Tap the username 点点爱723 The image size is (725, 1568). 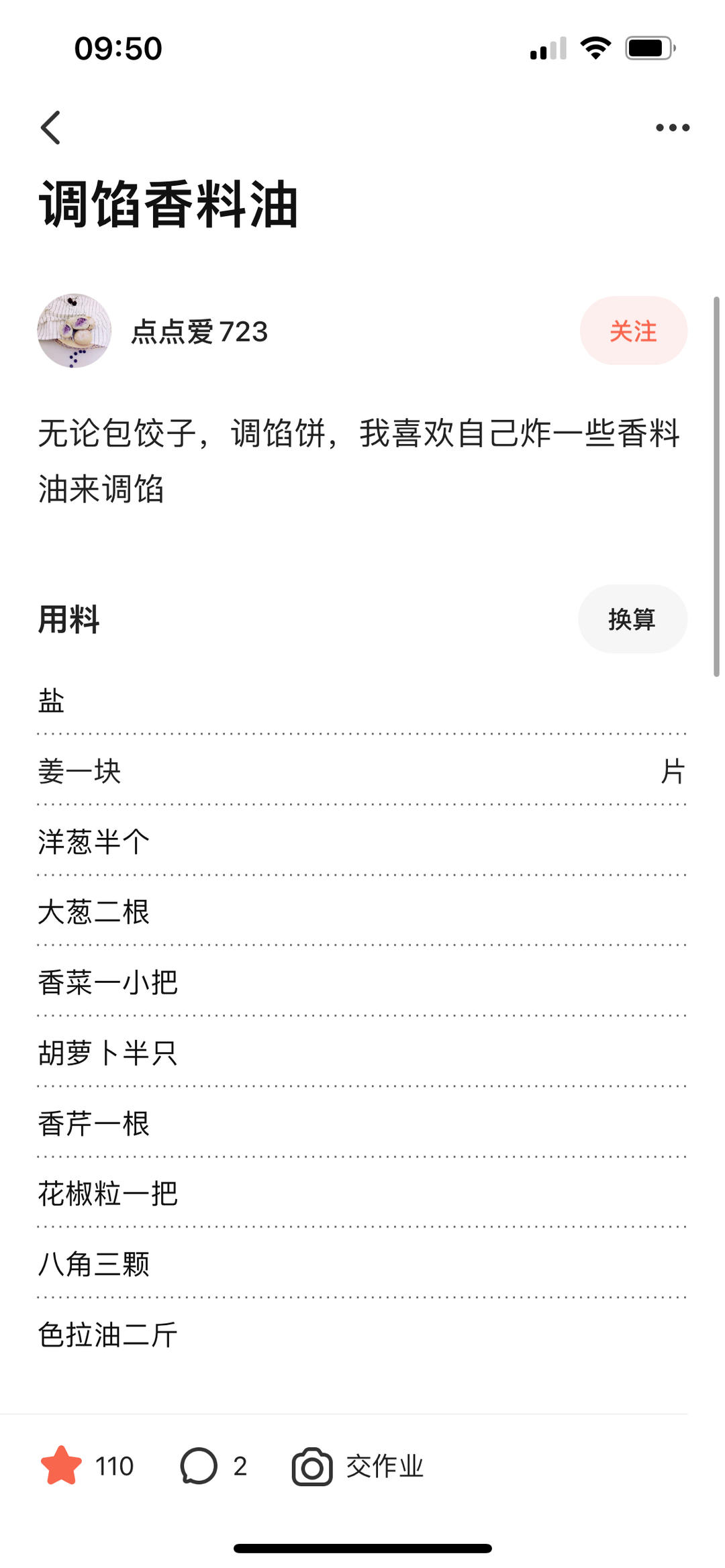pos(199,331)
